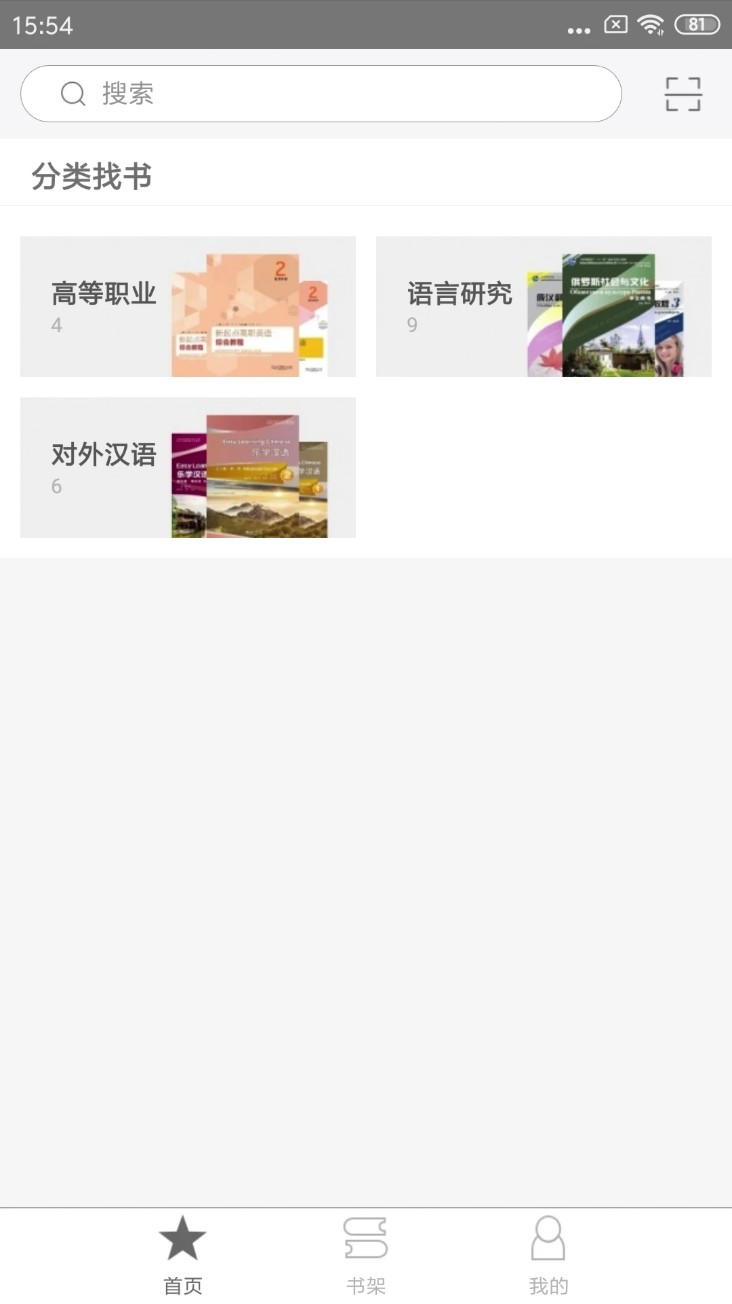Click the magnifier icon in search bar
Viewport: 732px width, 1304px height.
[x=72, y=94]
